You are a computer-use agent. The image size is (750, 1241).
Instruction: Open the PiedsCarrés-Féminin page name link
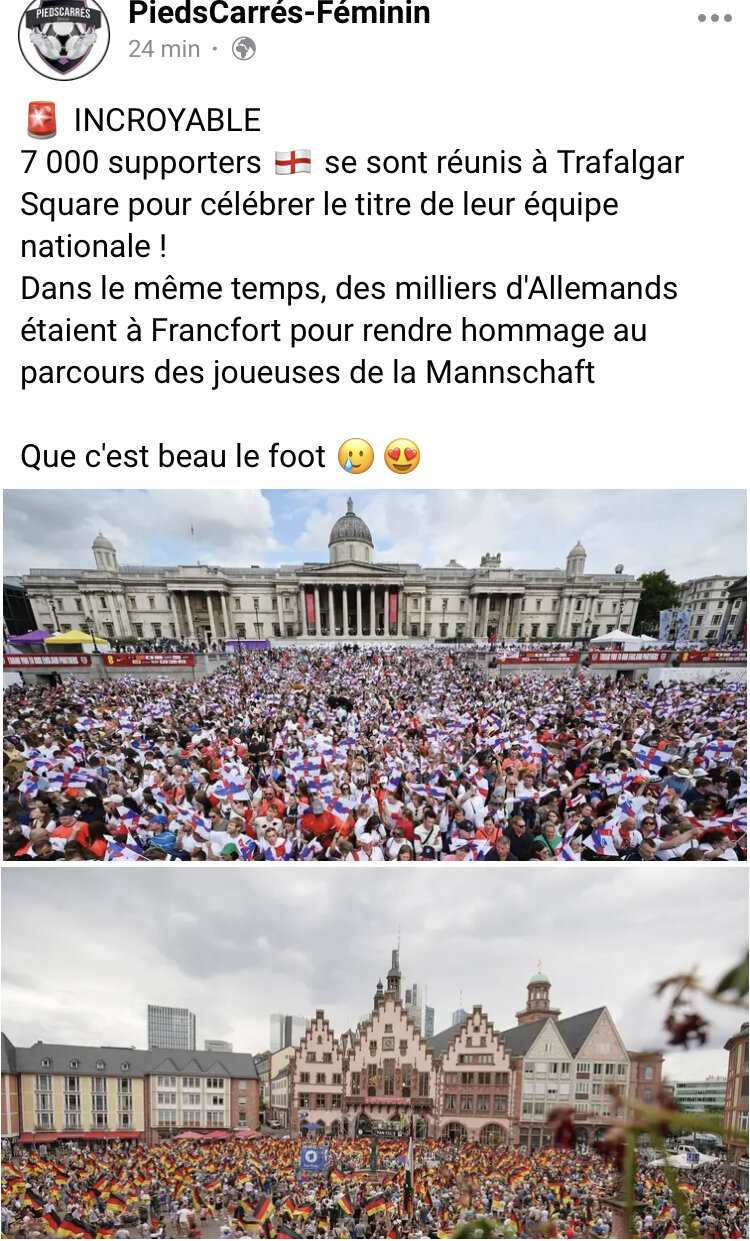click(279, 14)
